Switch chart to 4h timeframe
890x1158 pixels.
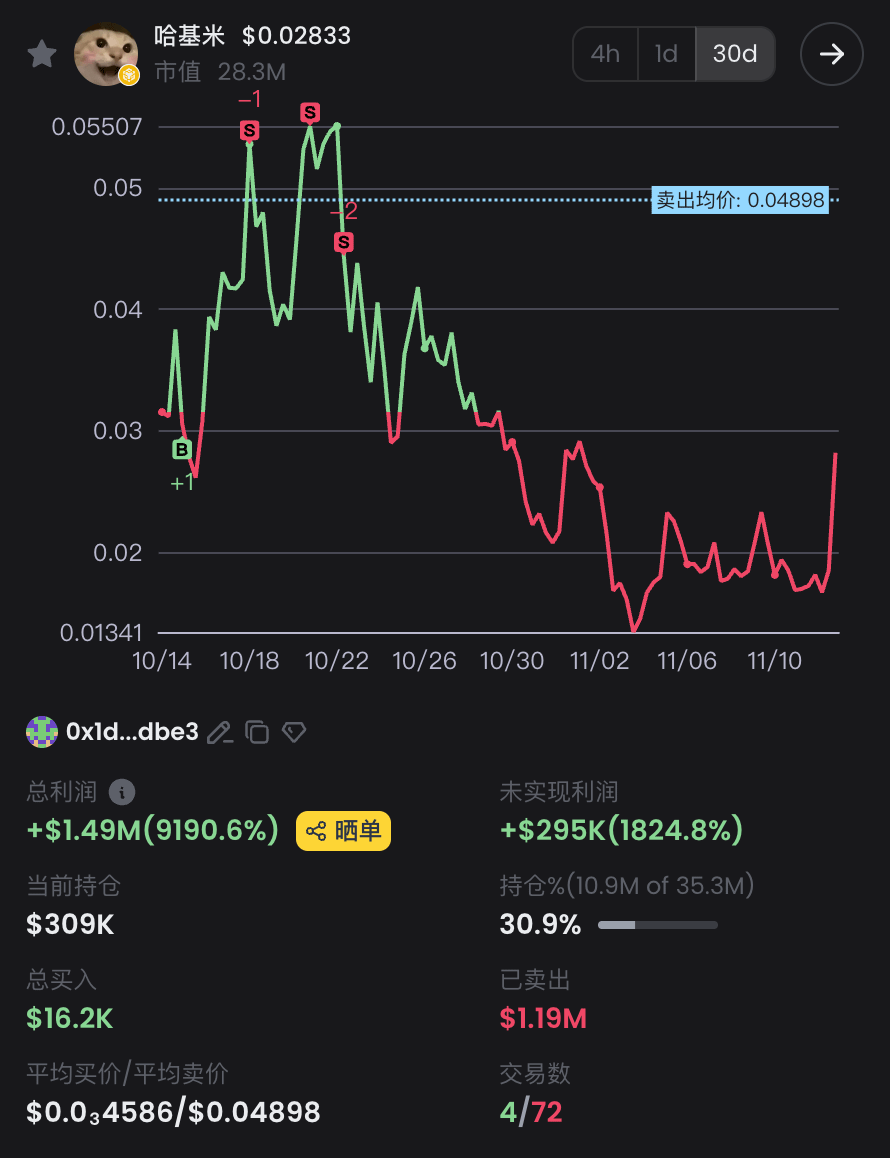pyautogui.click(x=605, y=54)
